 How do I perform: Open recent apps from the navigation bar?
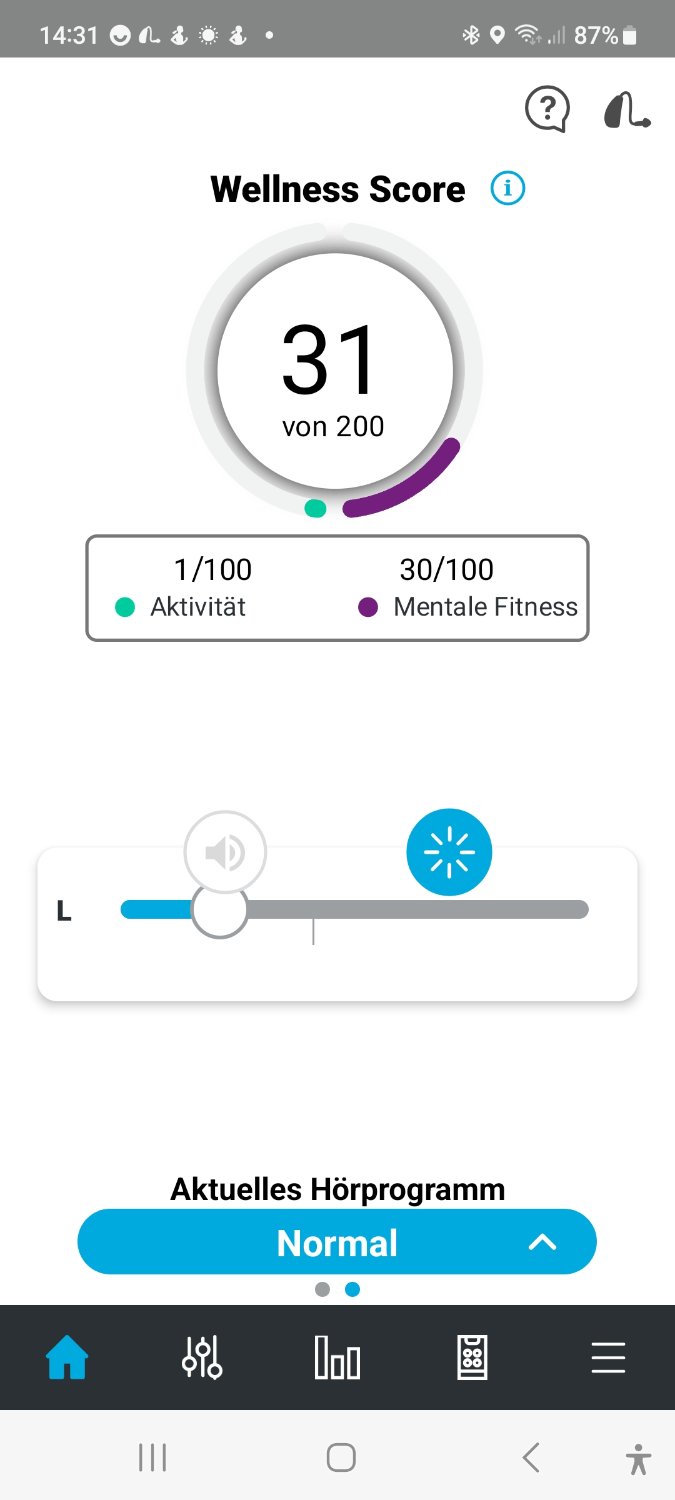click(x=152, y=1457)
